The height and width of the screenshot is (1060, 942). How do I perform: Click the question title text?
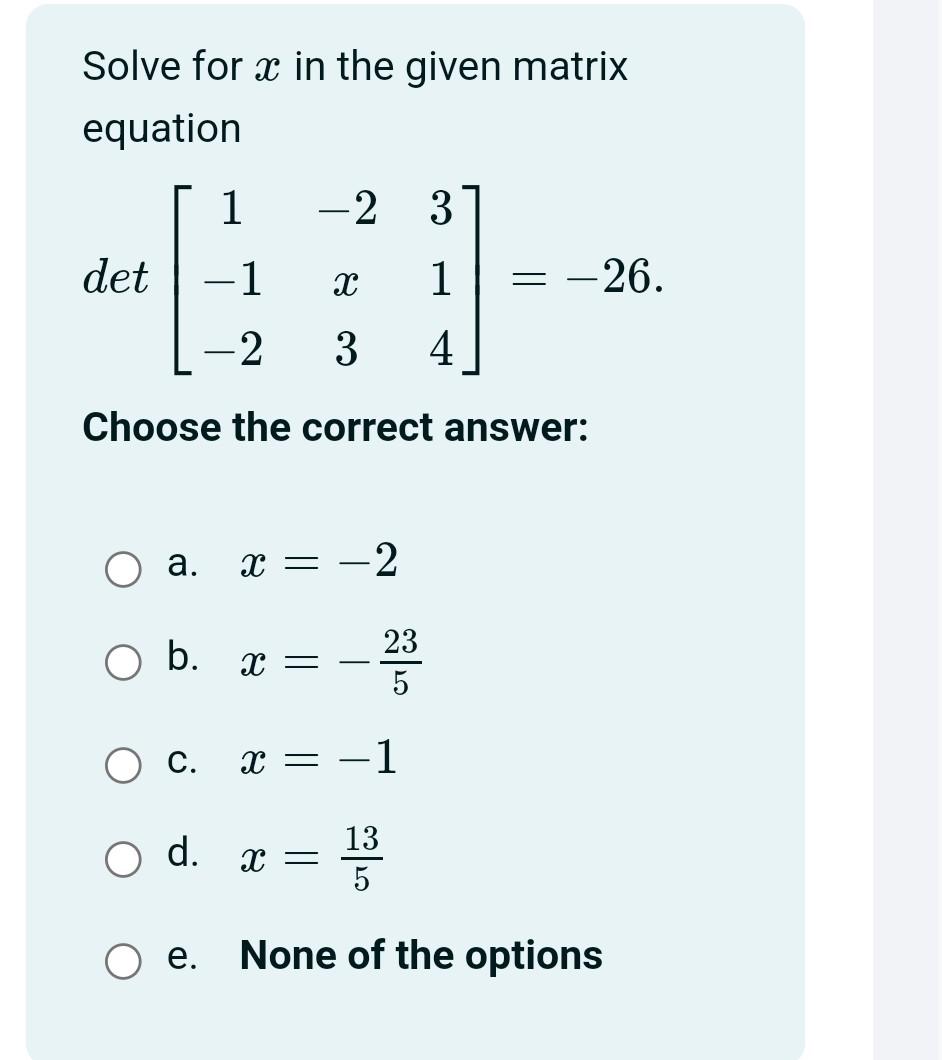[x=355, y=95]
